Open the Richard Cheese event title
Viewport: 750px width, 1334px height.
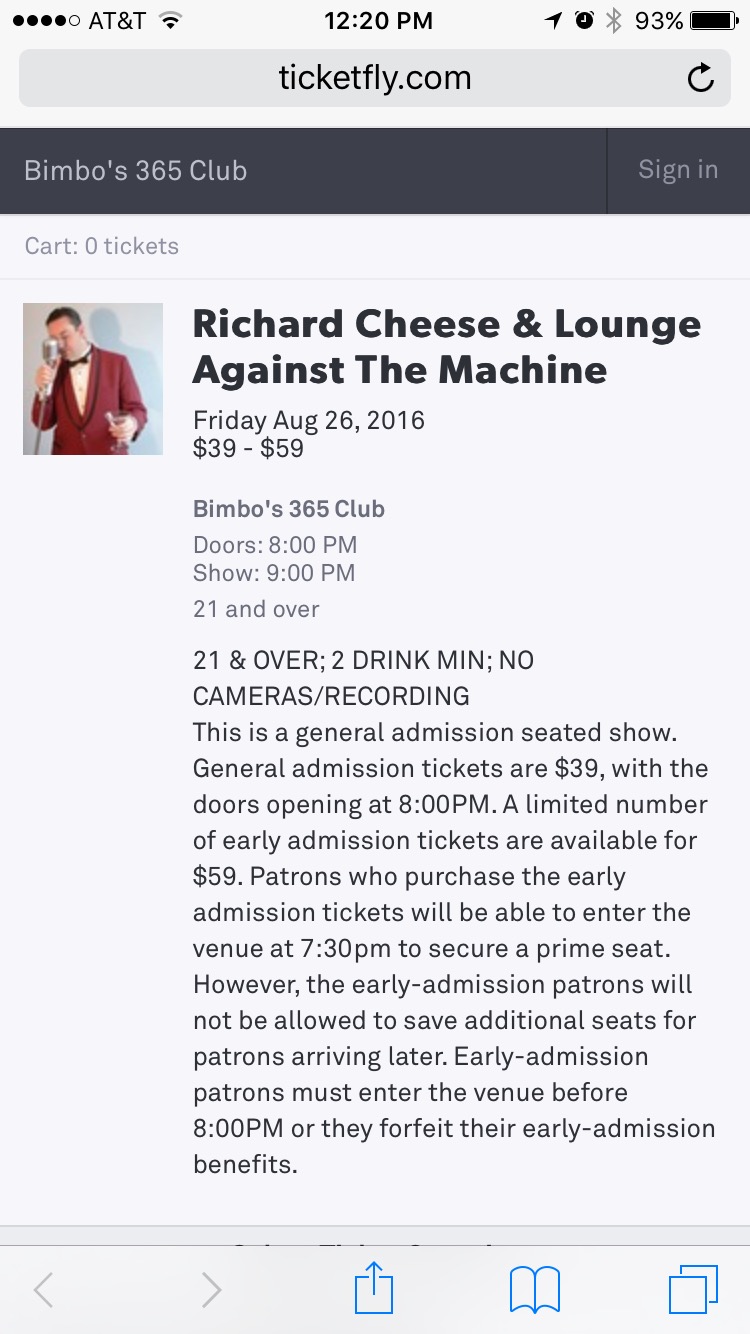click(x=446, y=347)
